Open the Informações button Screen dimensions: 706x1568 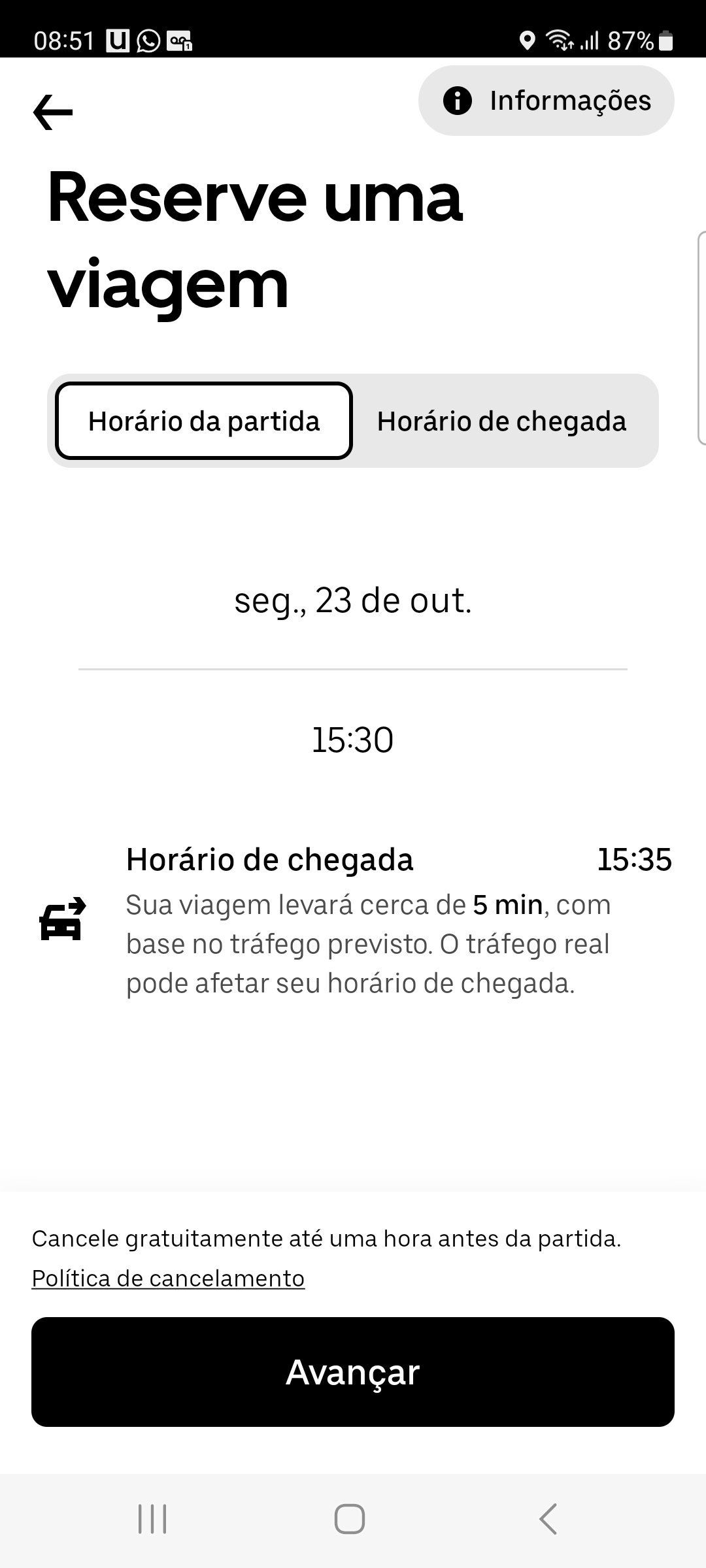click(x=546, y=101)
